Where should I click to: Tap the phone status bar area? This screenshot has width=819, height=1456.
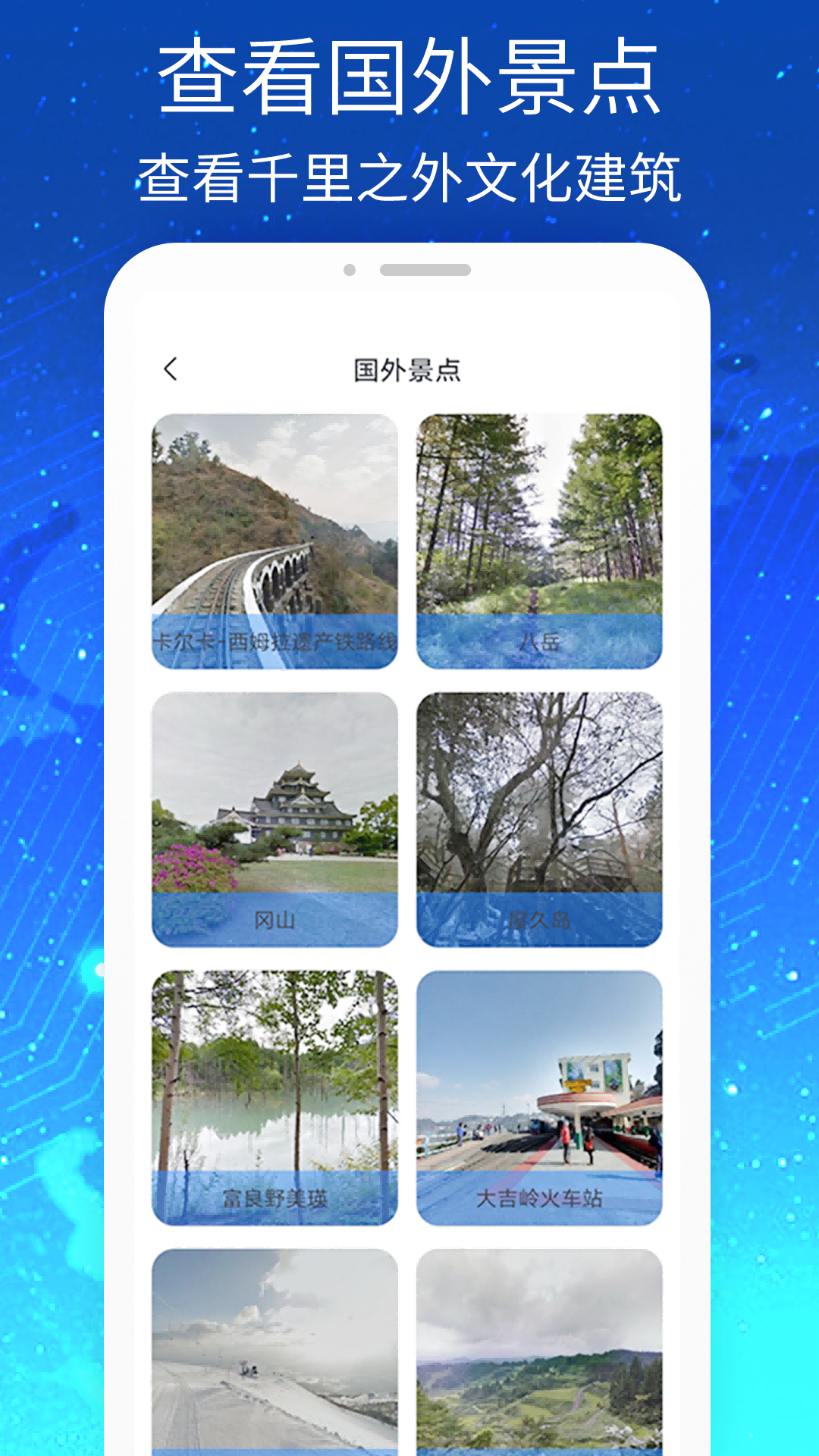[409, 268]
